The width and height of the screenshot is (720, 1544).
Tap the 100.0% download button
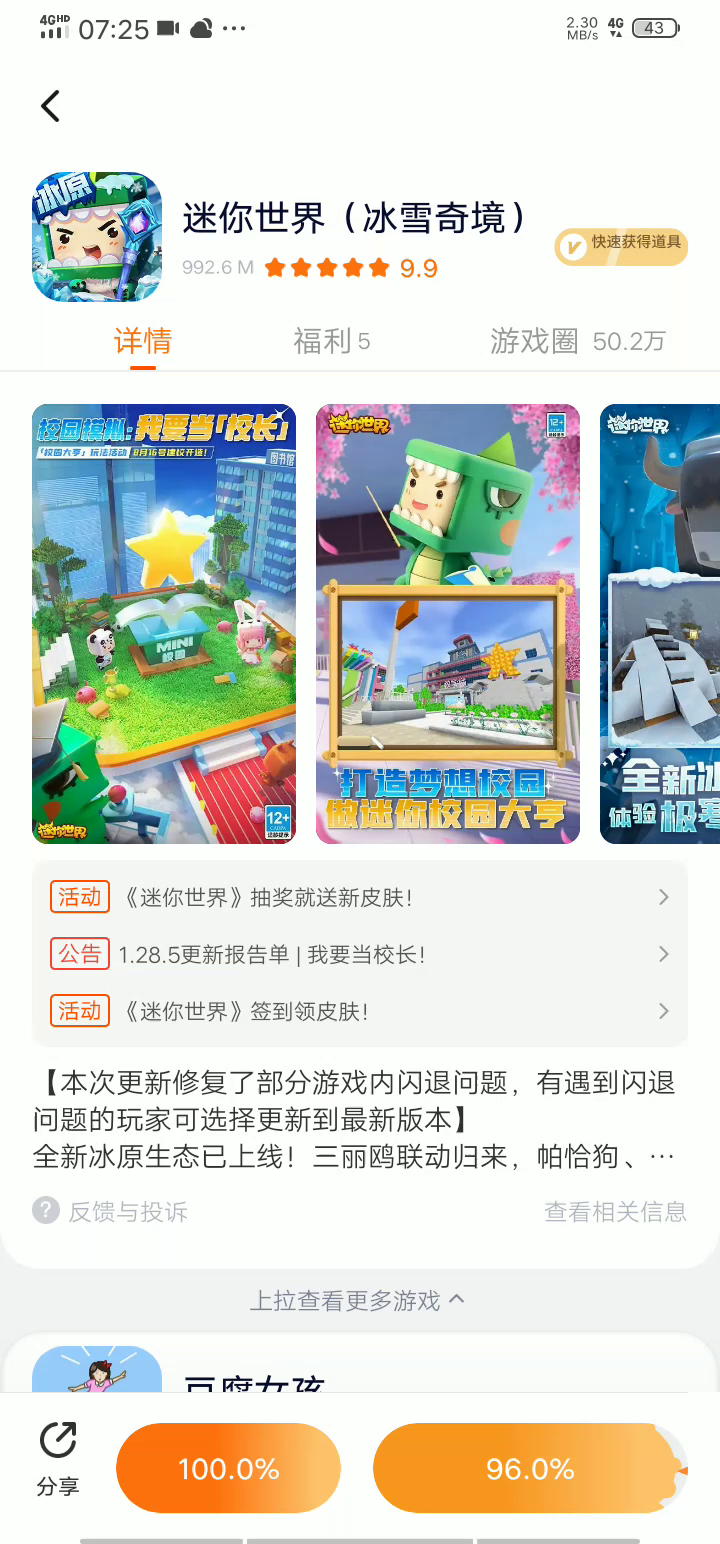(229, 1469)
